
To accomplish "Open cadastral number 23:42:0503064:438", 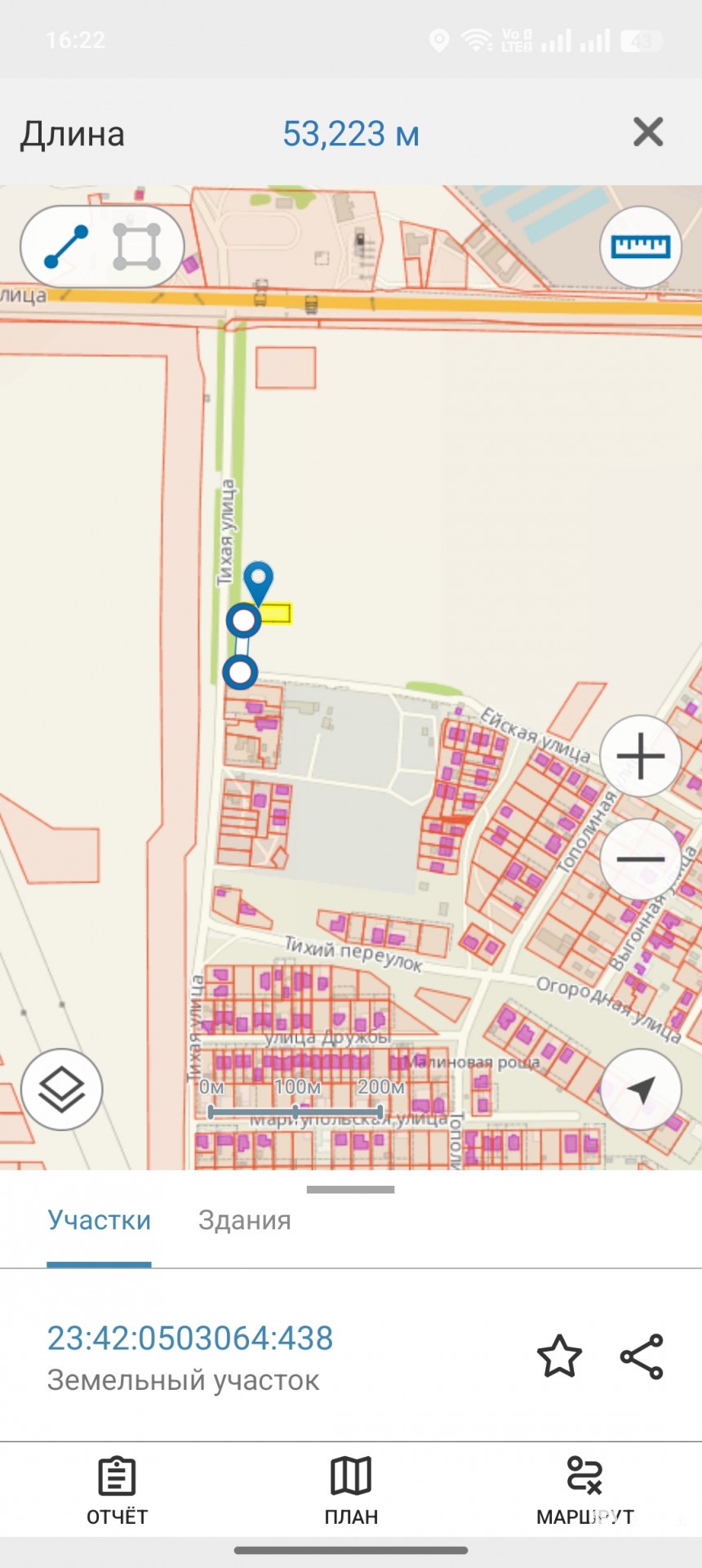I will pos(190,1338).
